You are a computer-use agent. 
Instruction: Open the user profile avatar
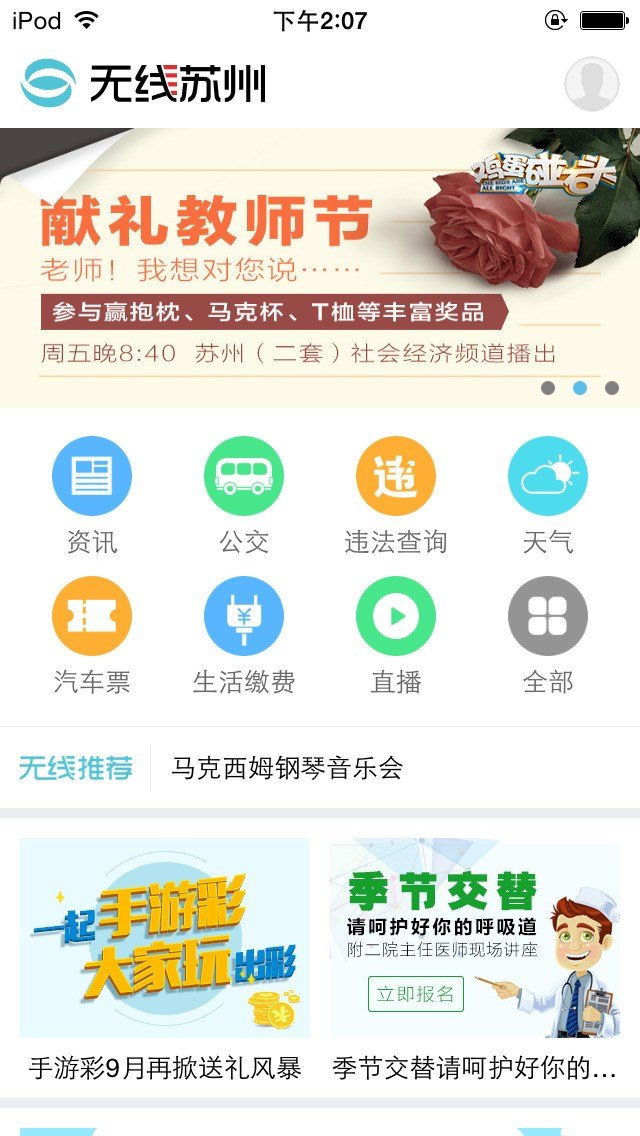click(x=592, y=84)
